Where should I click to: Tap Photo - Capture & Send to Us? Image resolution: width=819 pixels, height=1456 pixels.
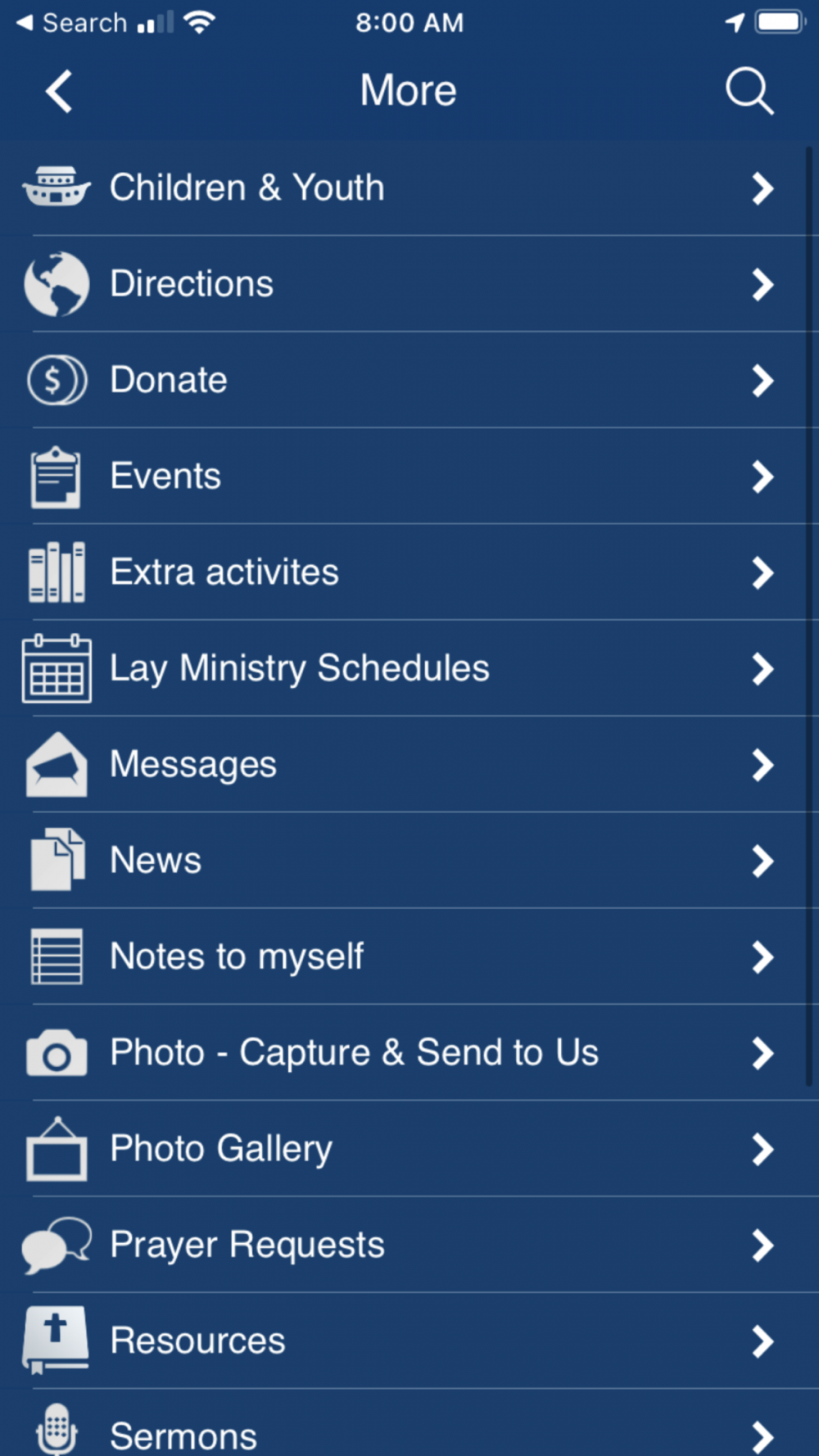(x=409, y=1052)
